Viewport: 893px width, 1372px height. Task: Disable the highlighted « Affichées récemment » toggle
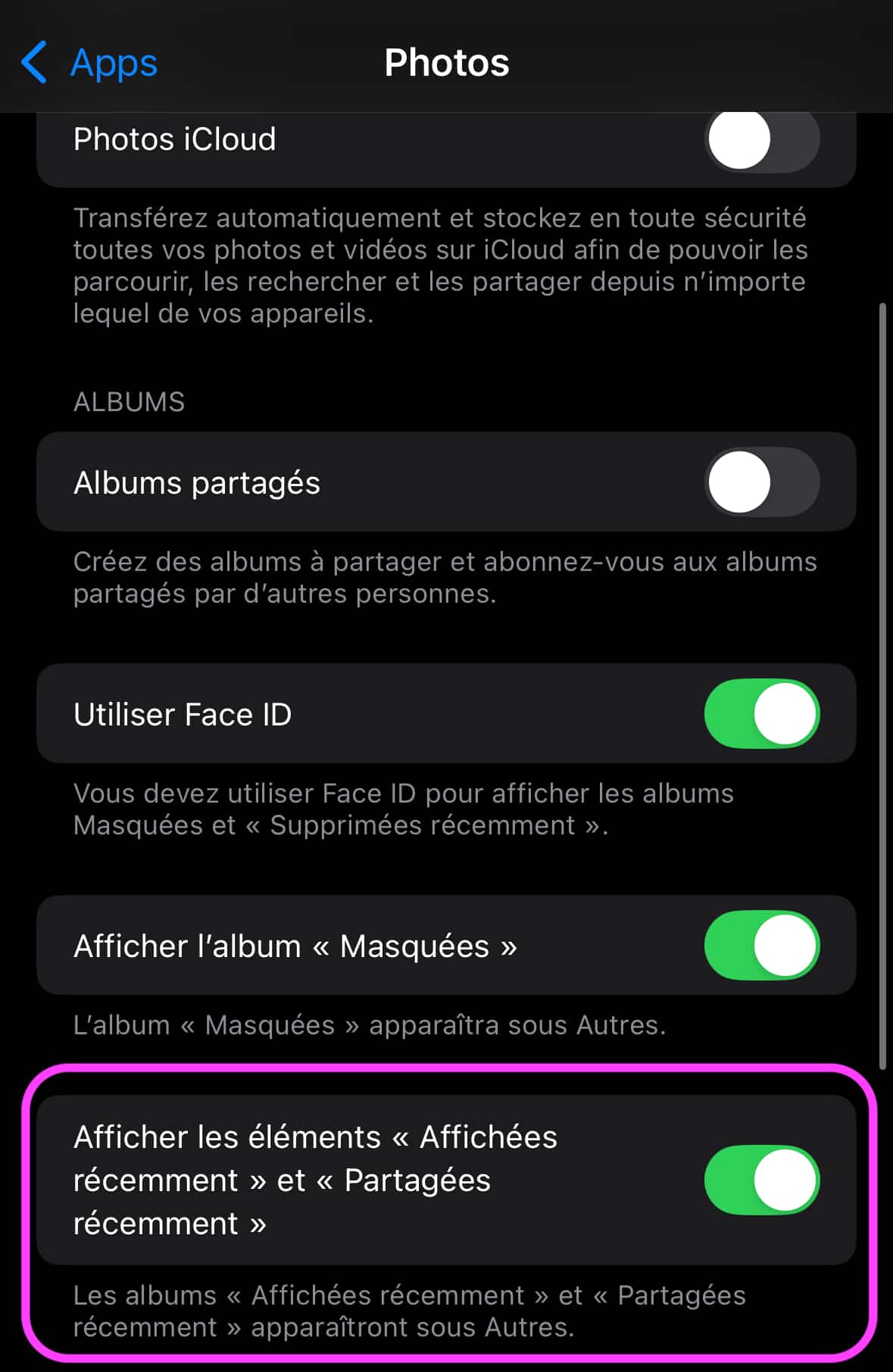760,1180
